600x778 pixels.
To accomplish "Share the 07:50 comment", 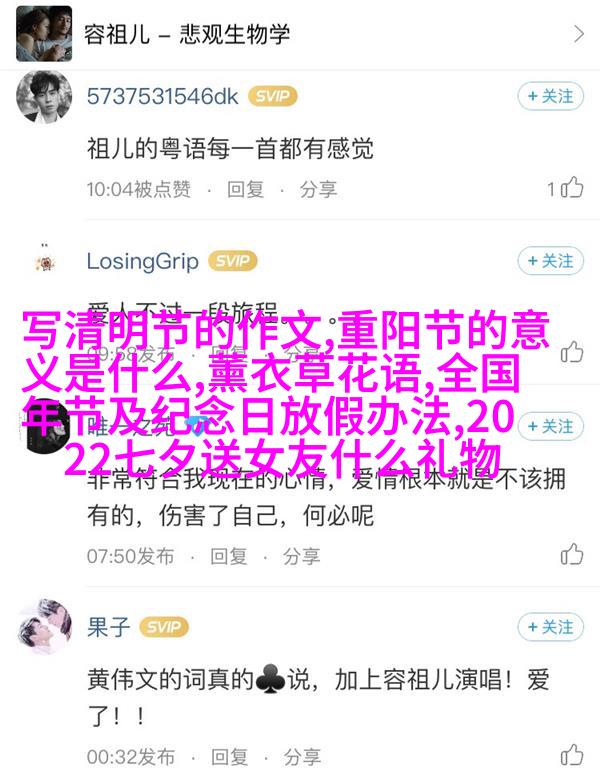I will coord(302,555).
